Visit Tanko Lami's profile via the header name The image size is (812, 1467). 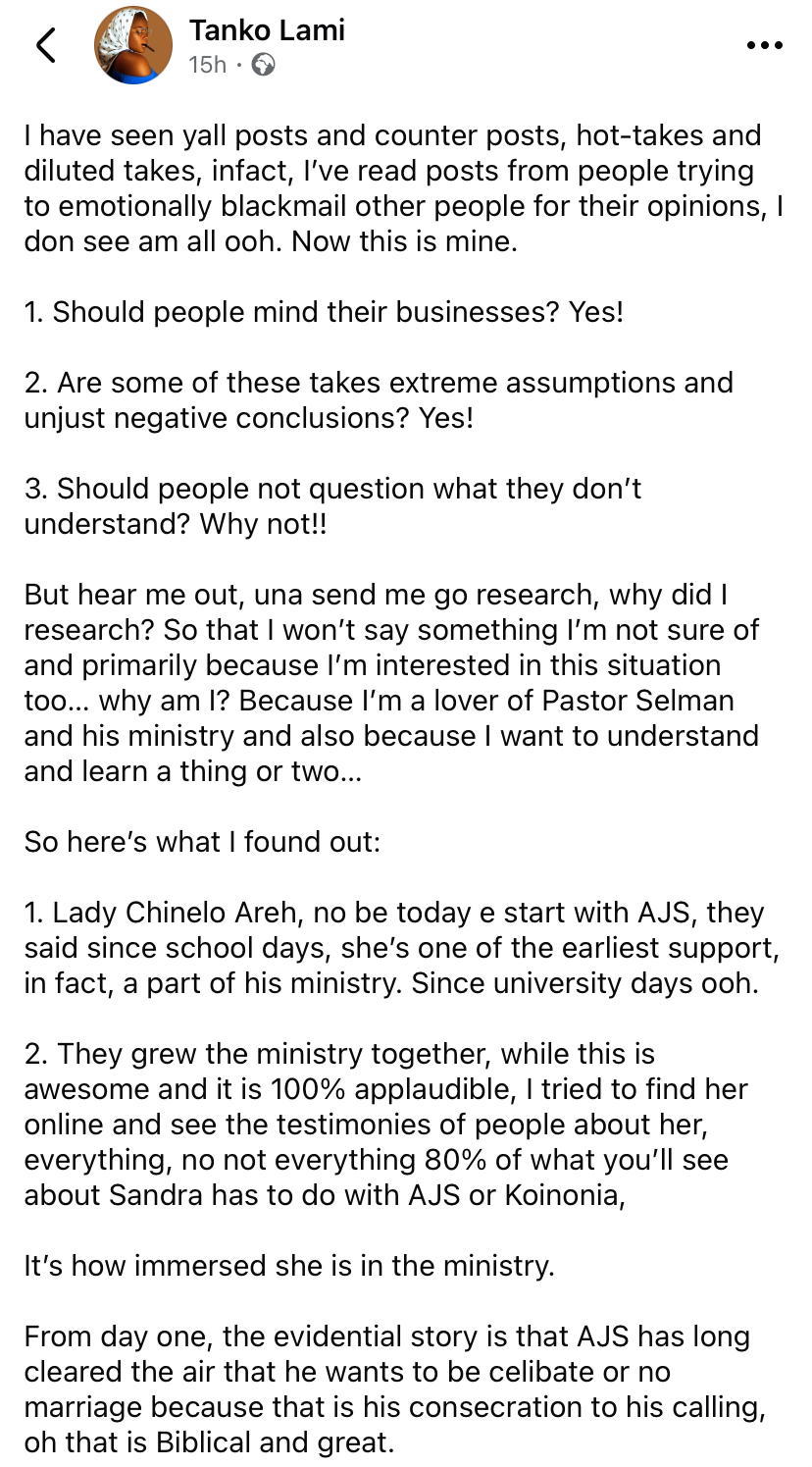point(267,29)
